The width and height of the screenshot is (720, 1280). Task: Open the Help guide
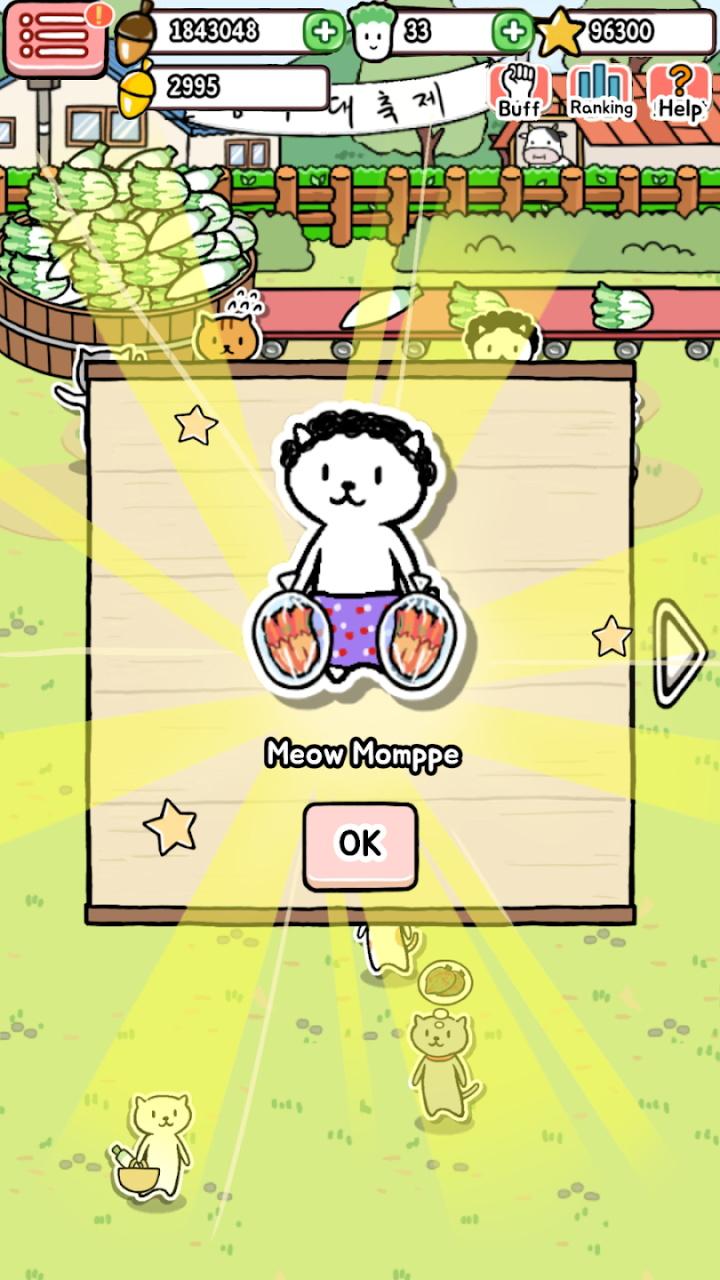tap(680, 91)
